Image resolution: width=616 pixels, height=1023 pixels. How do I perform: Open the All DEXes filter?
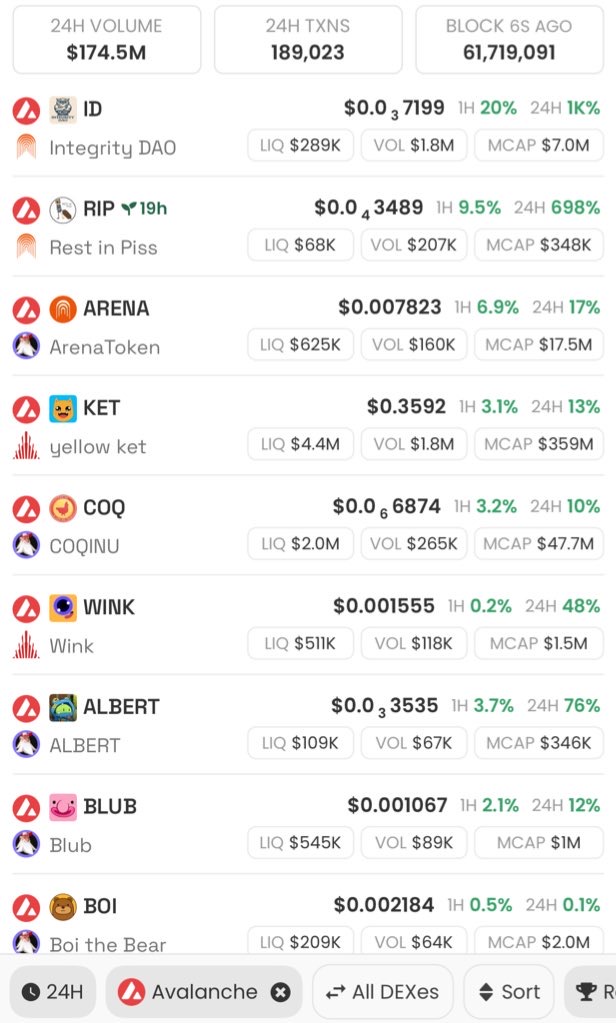point(383,992)
